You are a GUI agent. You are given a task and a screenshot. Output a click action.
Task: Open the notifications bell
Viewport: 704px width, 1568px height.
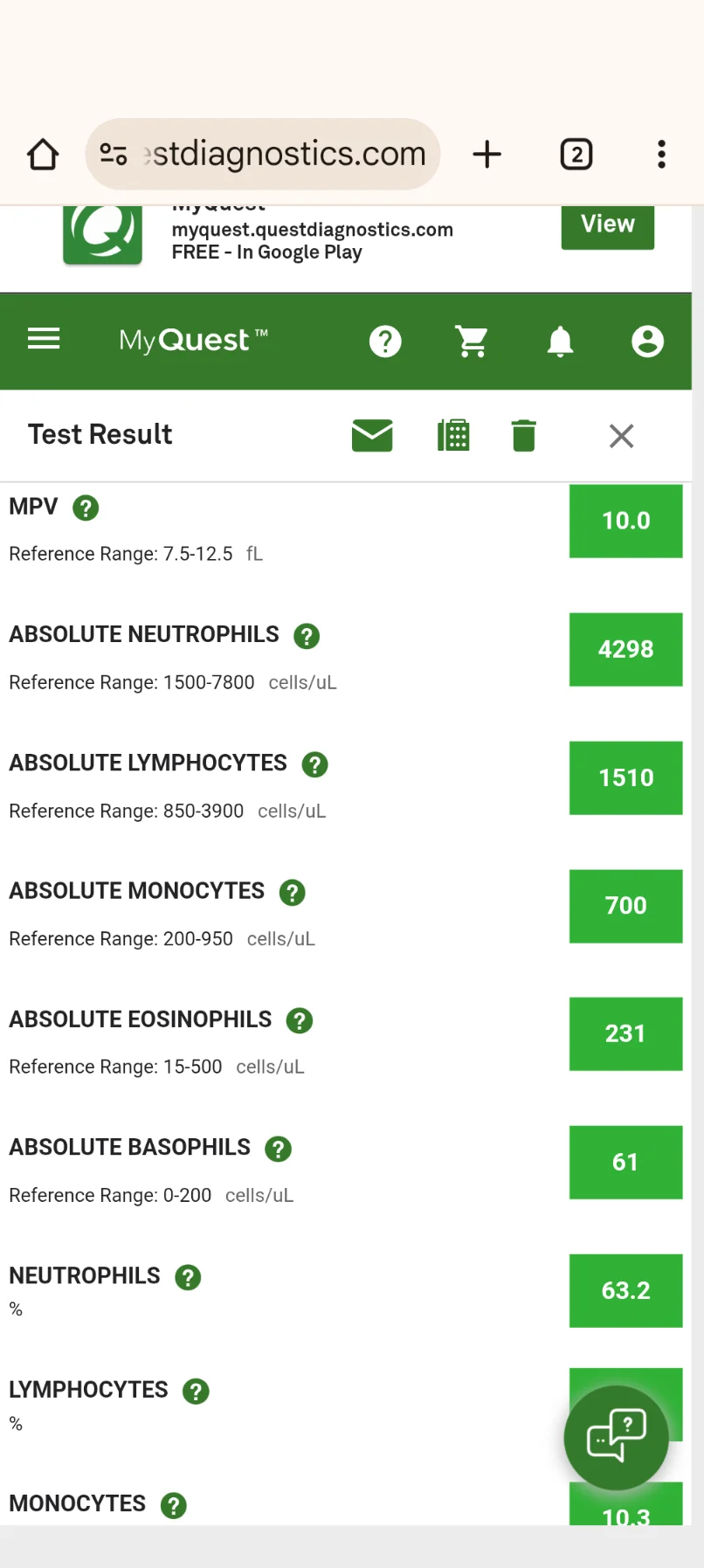click(x=561, y=342)
